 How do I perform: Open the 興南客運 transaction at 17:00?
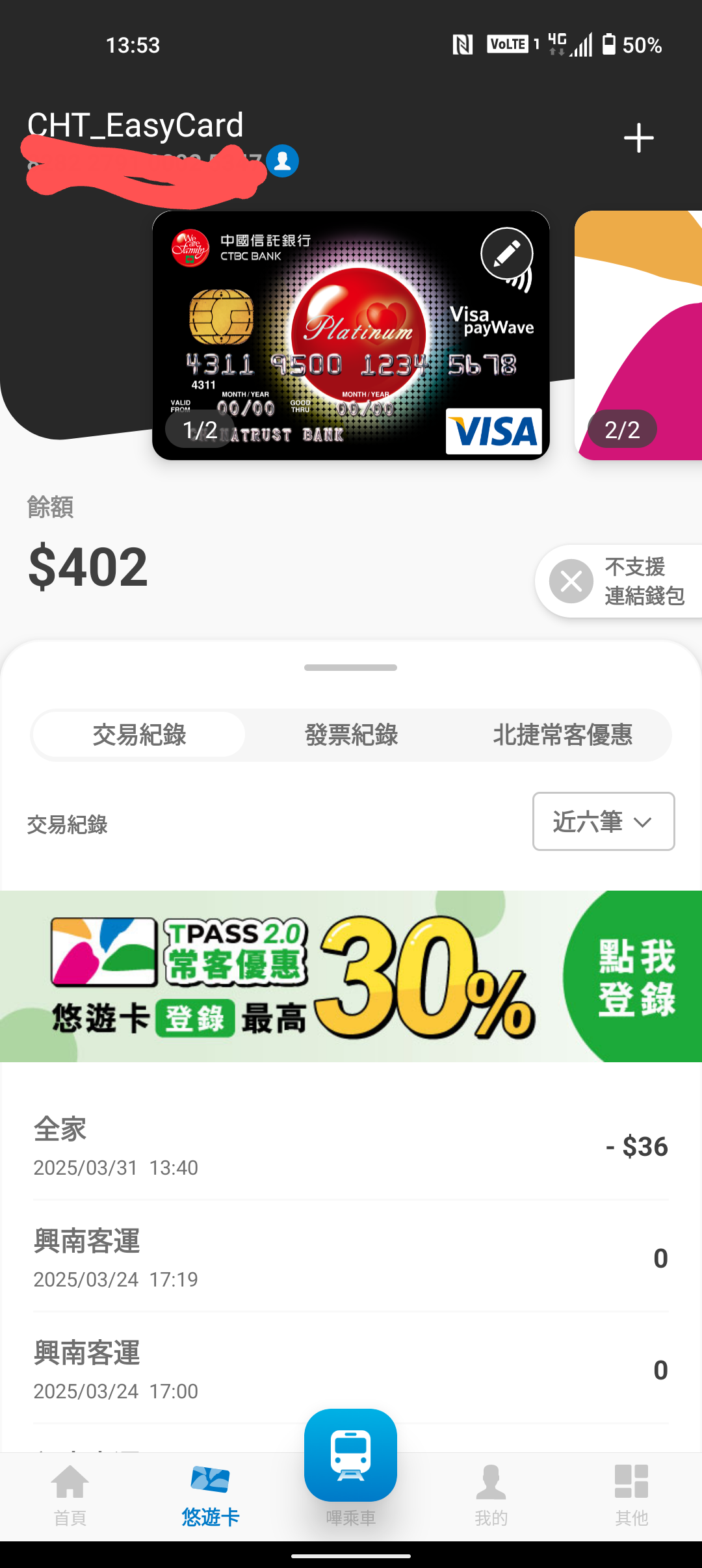pyautogui.click(x=351, y=1369)
